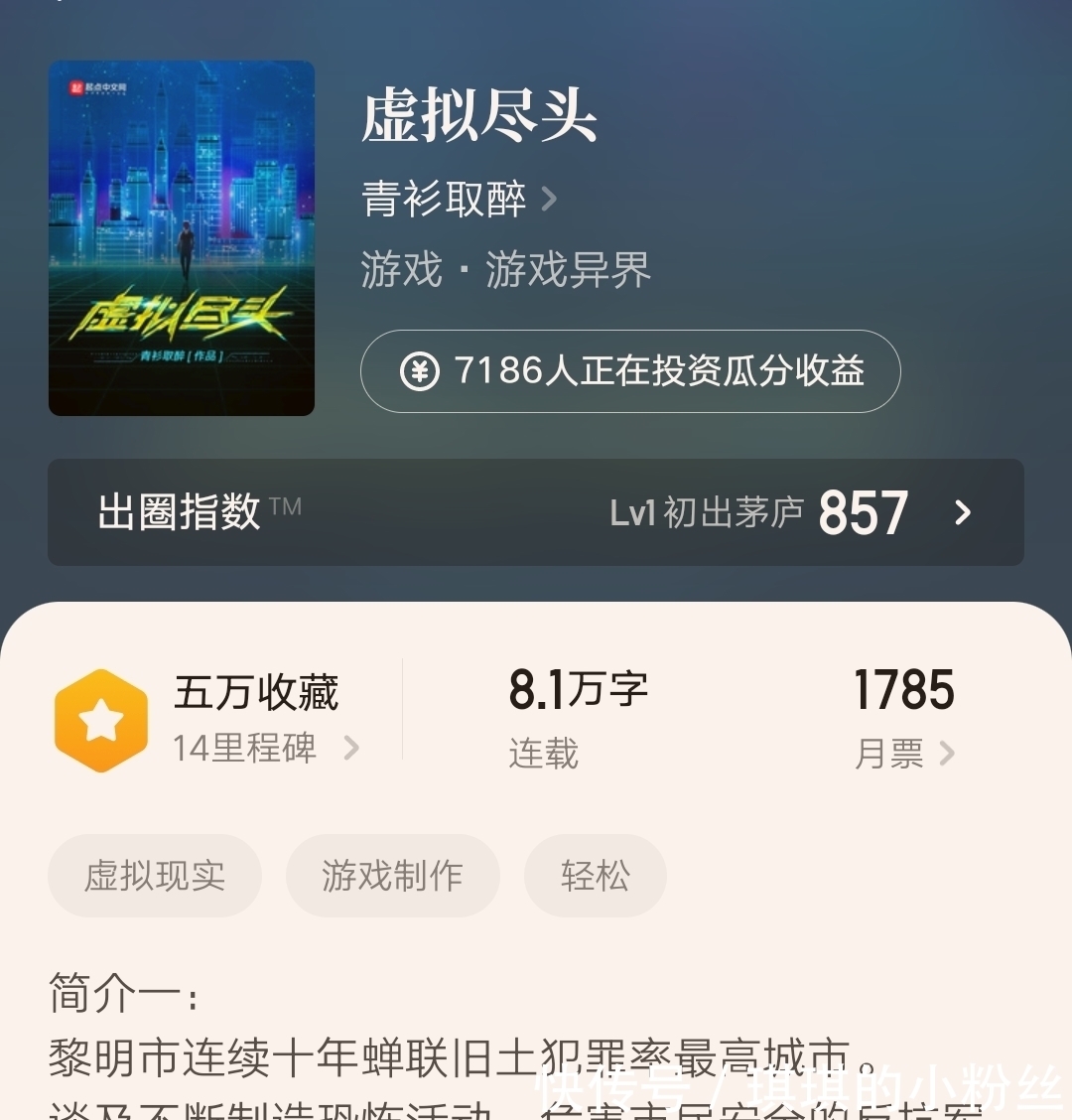Select the 五万收藏 collection count
The image size is (1072, 1120).
[256, 691]
